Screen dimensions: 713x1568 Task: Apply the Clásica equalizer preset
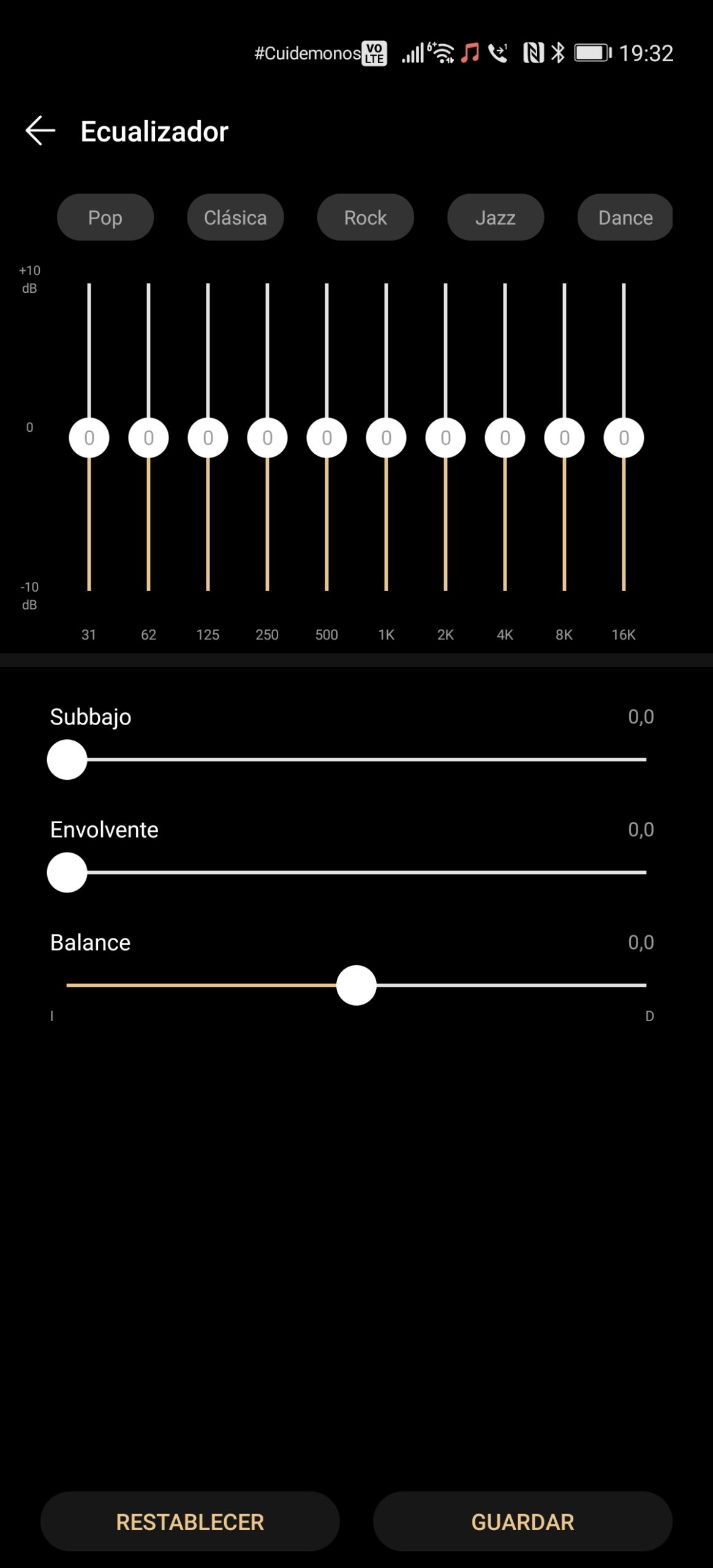point(235,217)
